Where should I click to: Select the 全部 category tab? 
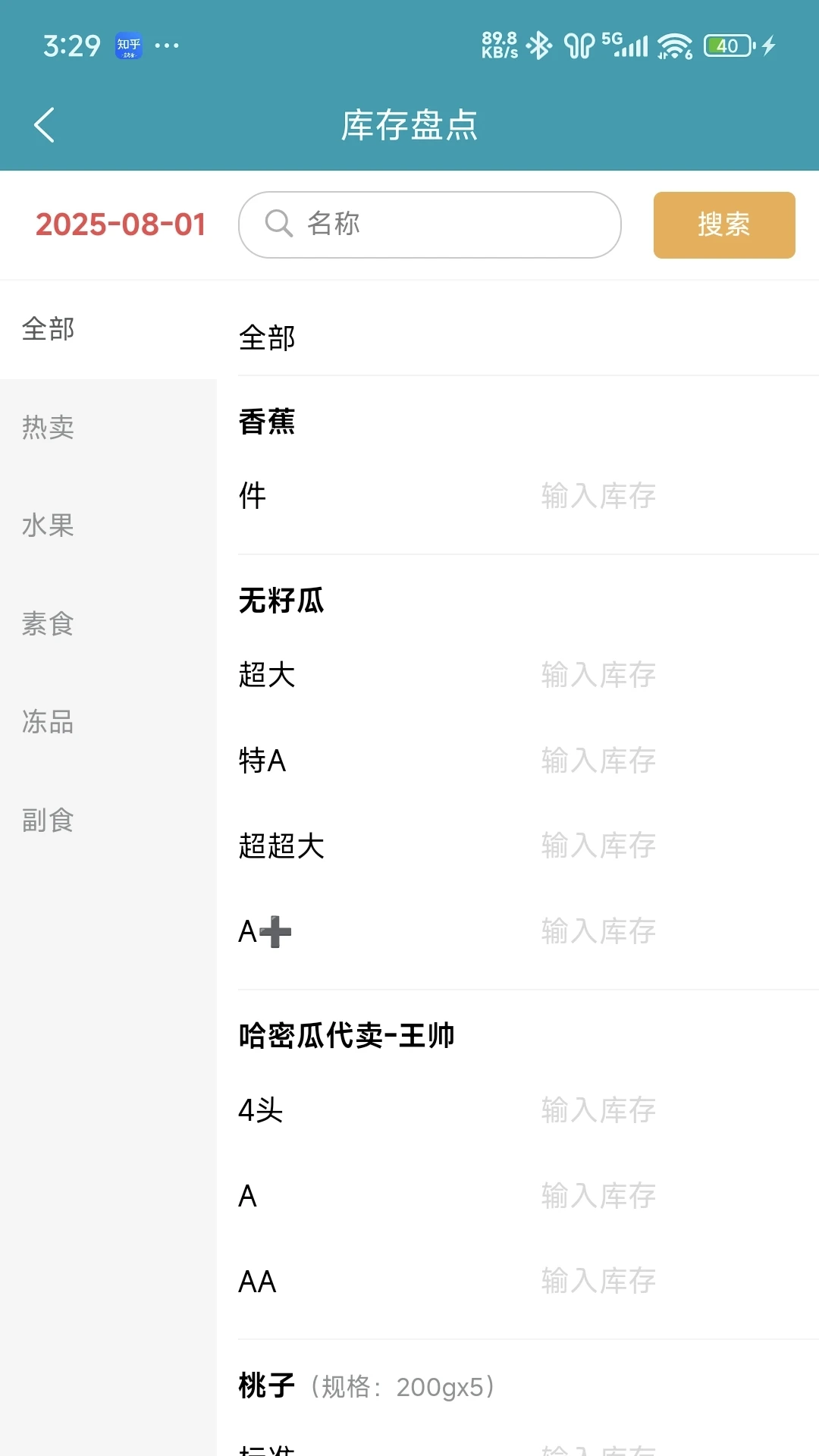(48, 329)
